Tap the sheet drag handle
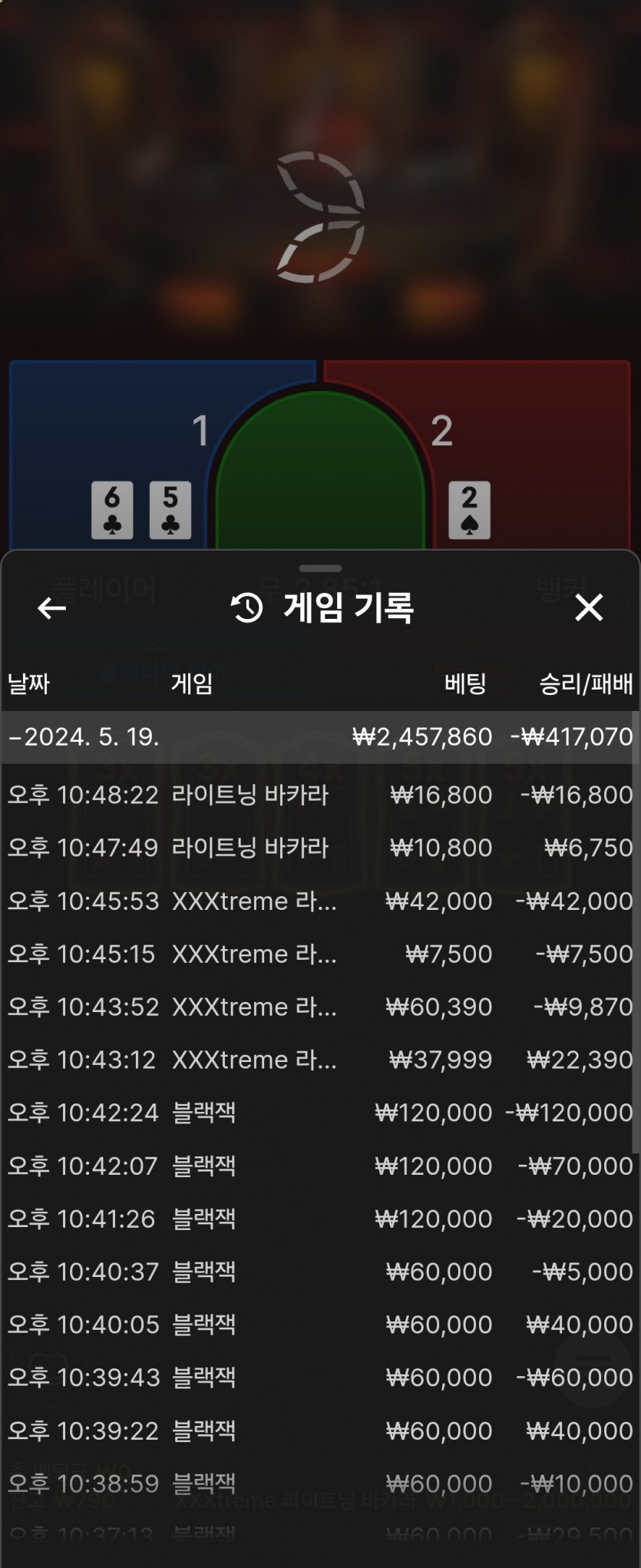 tap(320, 568)
